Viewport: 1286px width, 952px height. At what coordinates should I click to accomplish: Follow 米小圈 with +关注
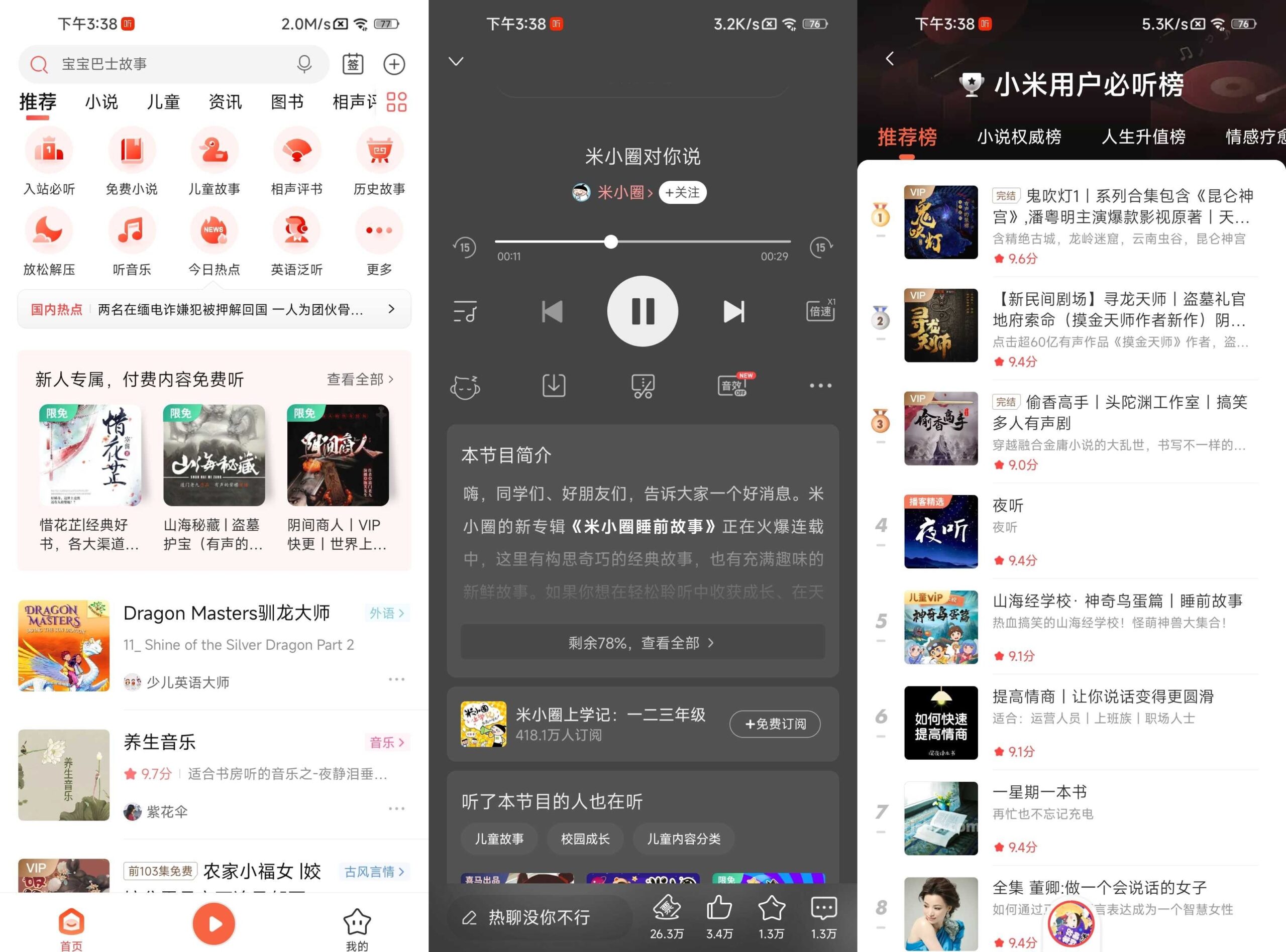click(683, 192)
